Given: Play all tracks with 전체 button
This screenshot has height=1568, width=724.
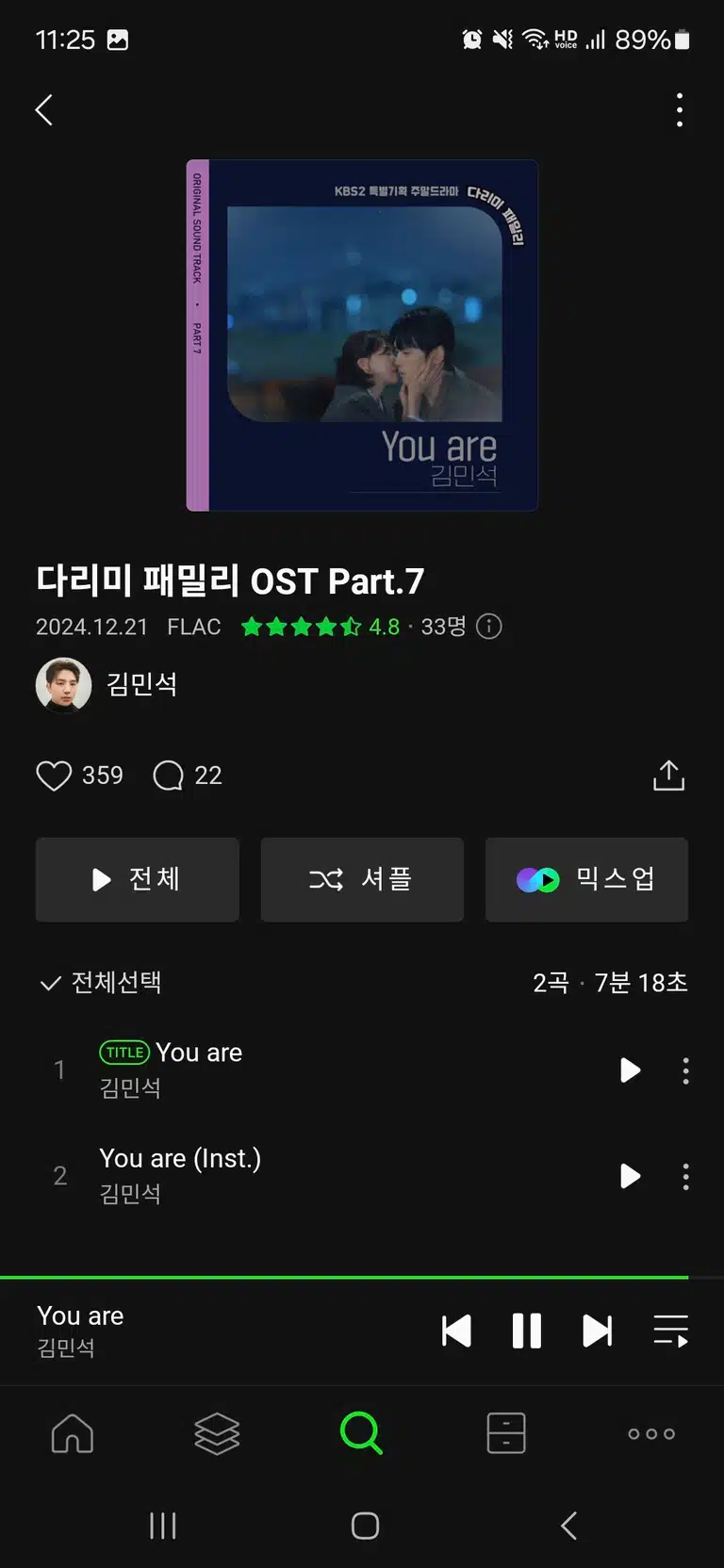Looking at the screenshot, I should tap(138, 879).
